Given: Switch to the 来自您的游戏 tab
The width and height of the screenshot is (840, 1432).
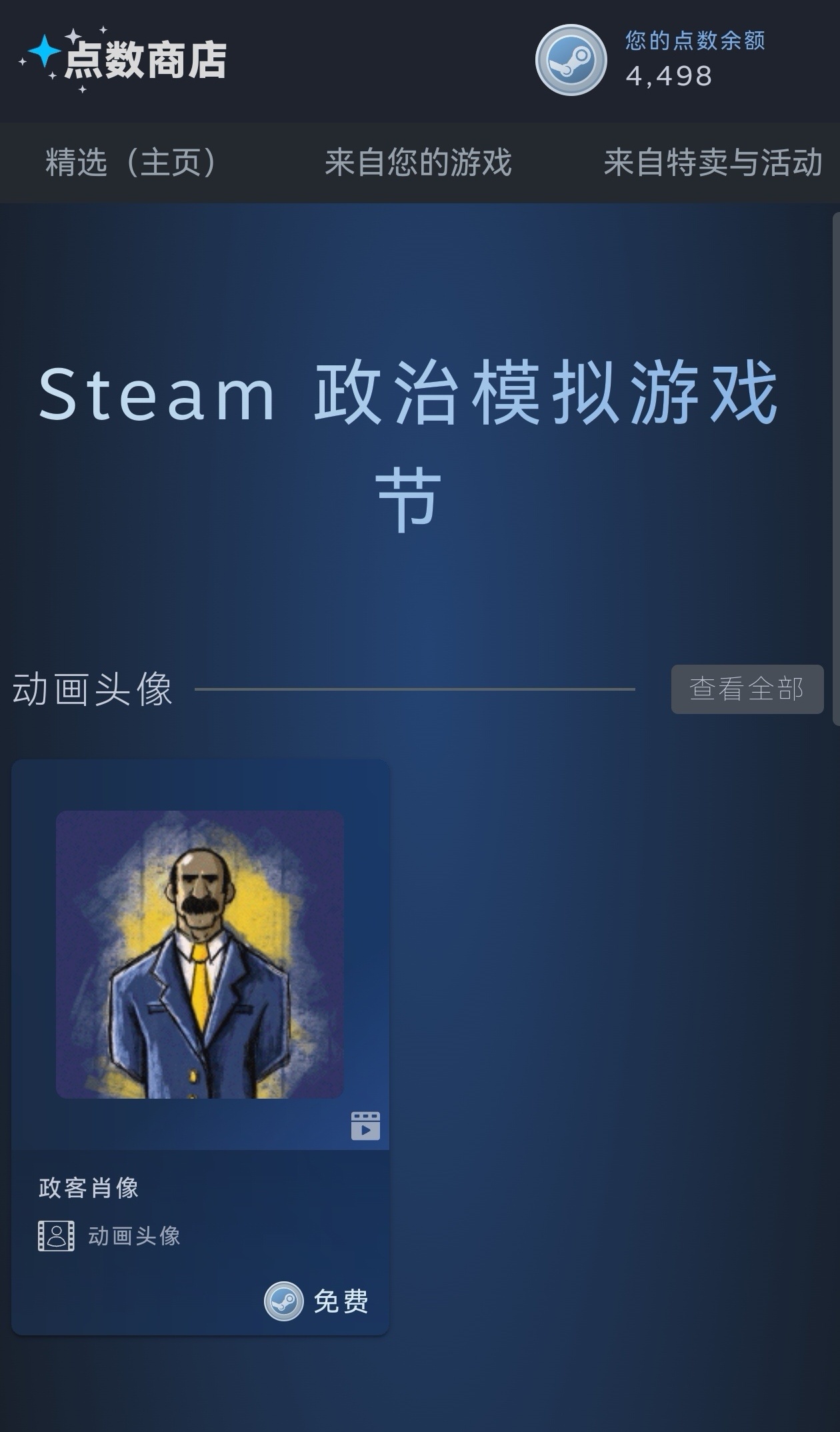Looking at the screenshot, I should [x=418, y=163].
